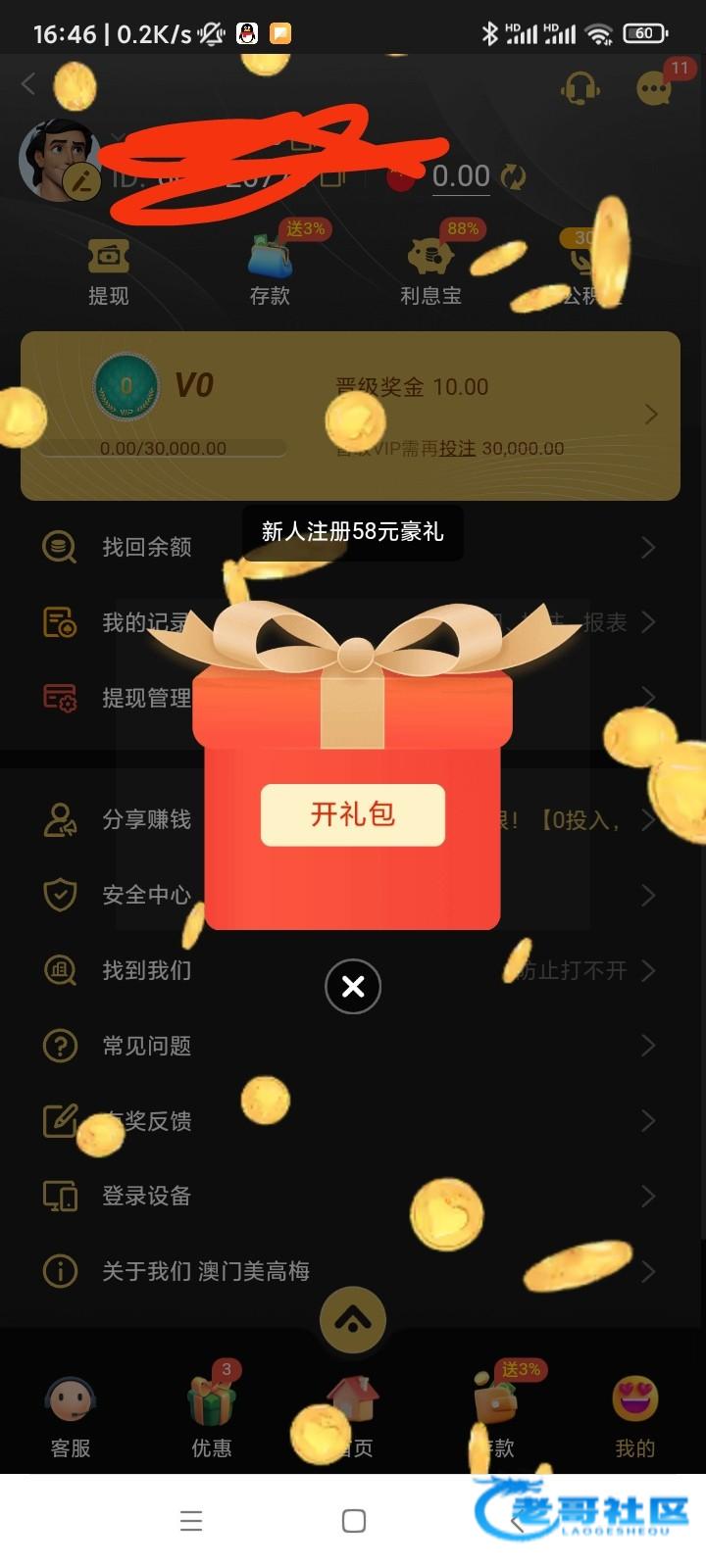Dismiss the gift popup with the X
Image resolution: width=706 pixels, height=1568 pixels.
pos(353,986)
